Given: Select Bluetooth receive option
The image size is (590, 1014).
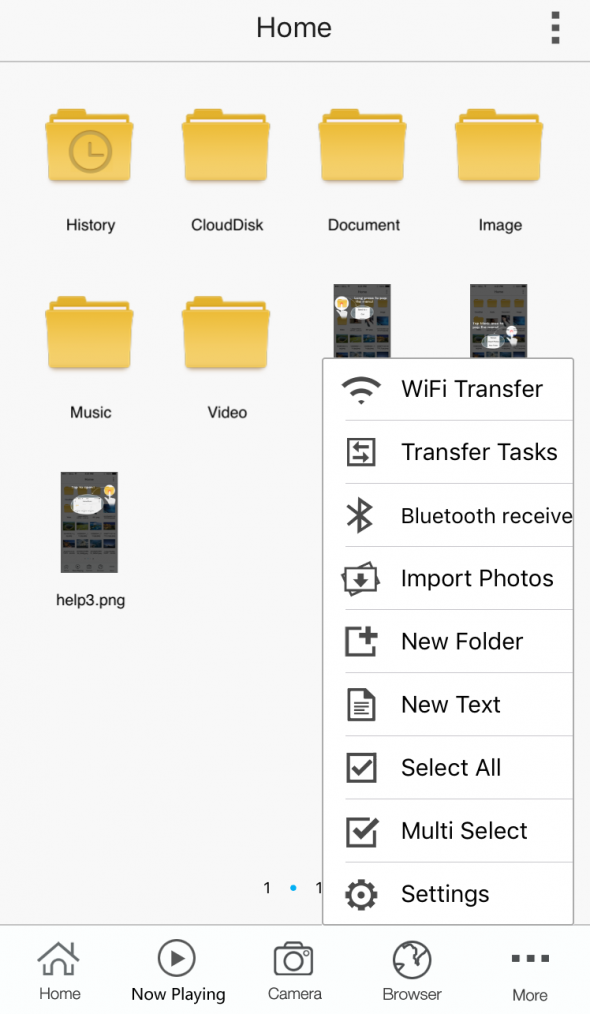Looking at the screenshot, I should (x=448, y=515).
